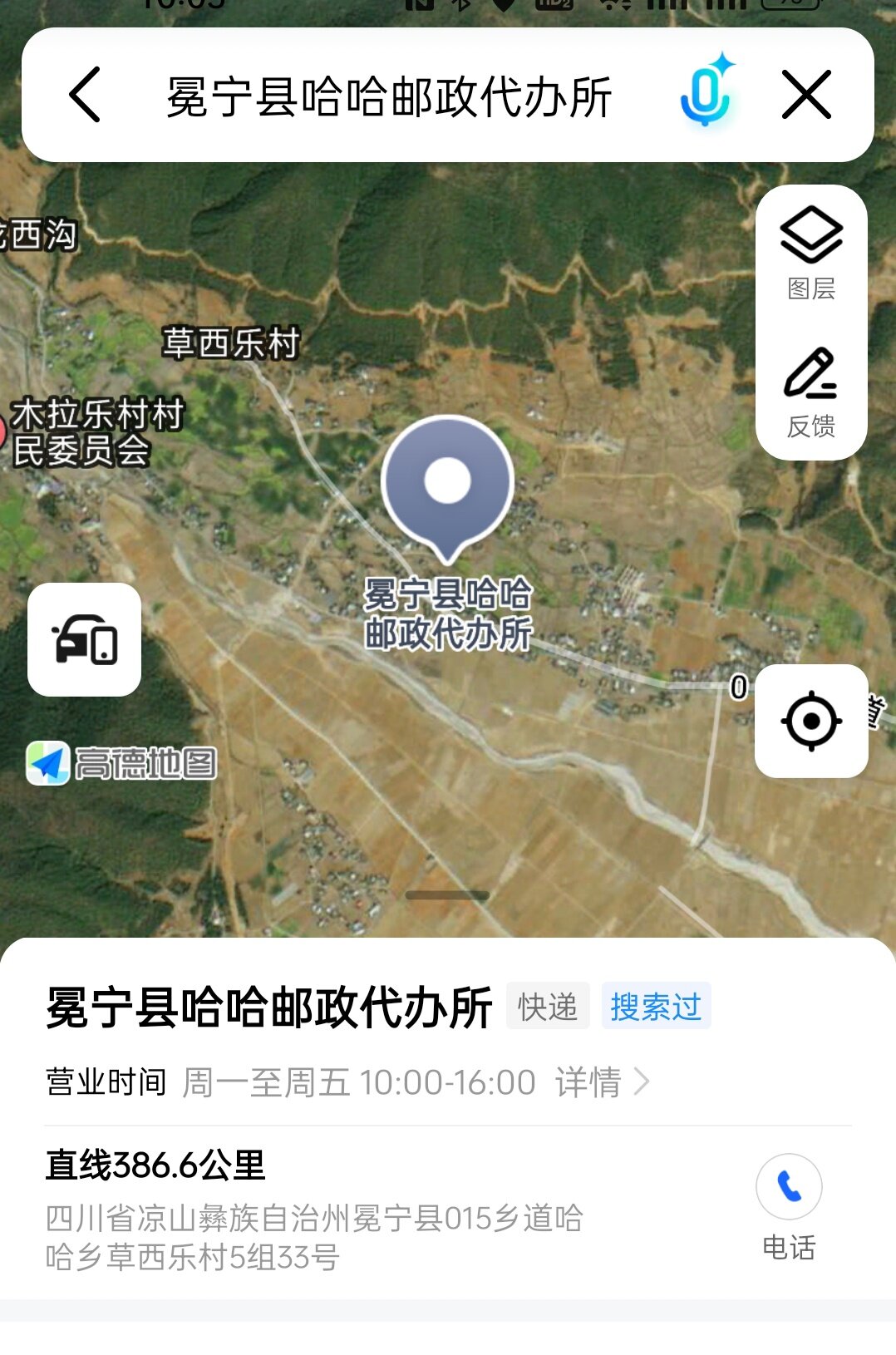Image resolution: width=896 pixels, height=1355 pixels.
Task: Expand the place card using the handle
Action: point(447,895)
